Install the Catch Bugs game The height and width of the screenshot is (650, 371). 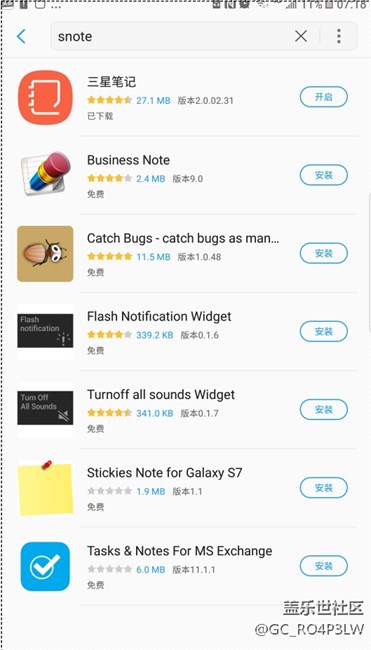point(324,253)
